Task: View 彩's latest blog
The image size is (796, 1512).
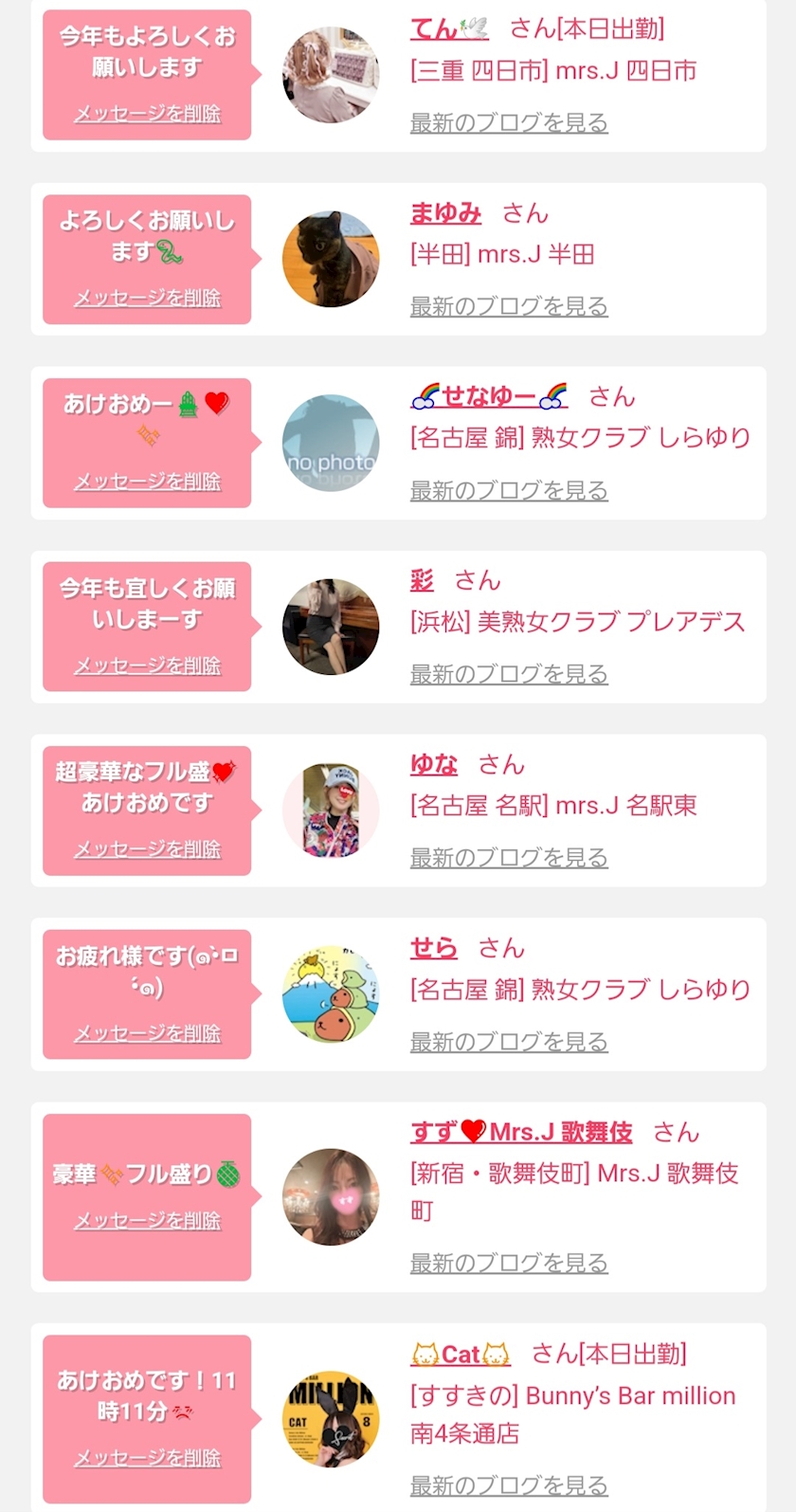Action: click(x=508, y=674)
